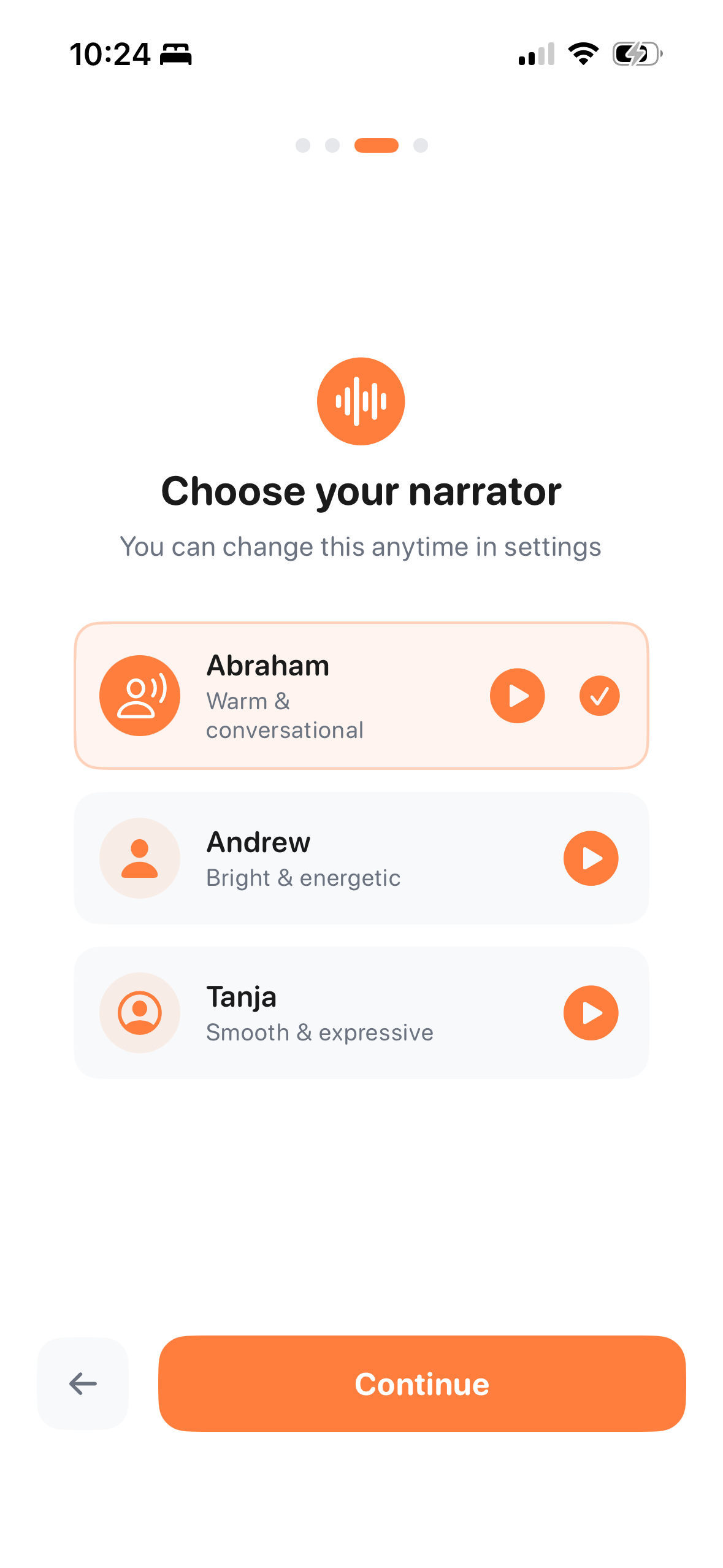Play Andrew's voice preview
The height and width of the screenshot is (1568, 723).
pos(590,858)
